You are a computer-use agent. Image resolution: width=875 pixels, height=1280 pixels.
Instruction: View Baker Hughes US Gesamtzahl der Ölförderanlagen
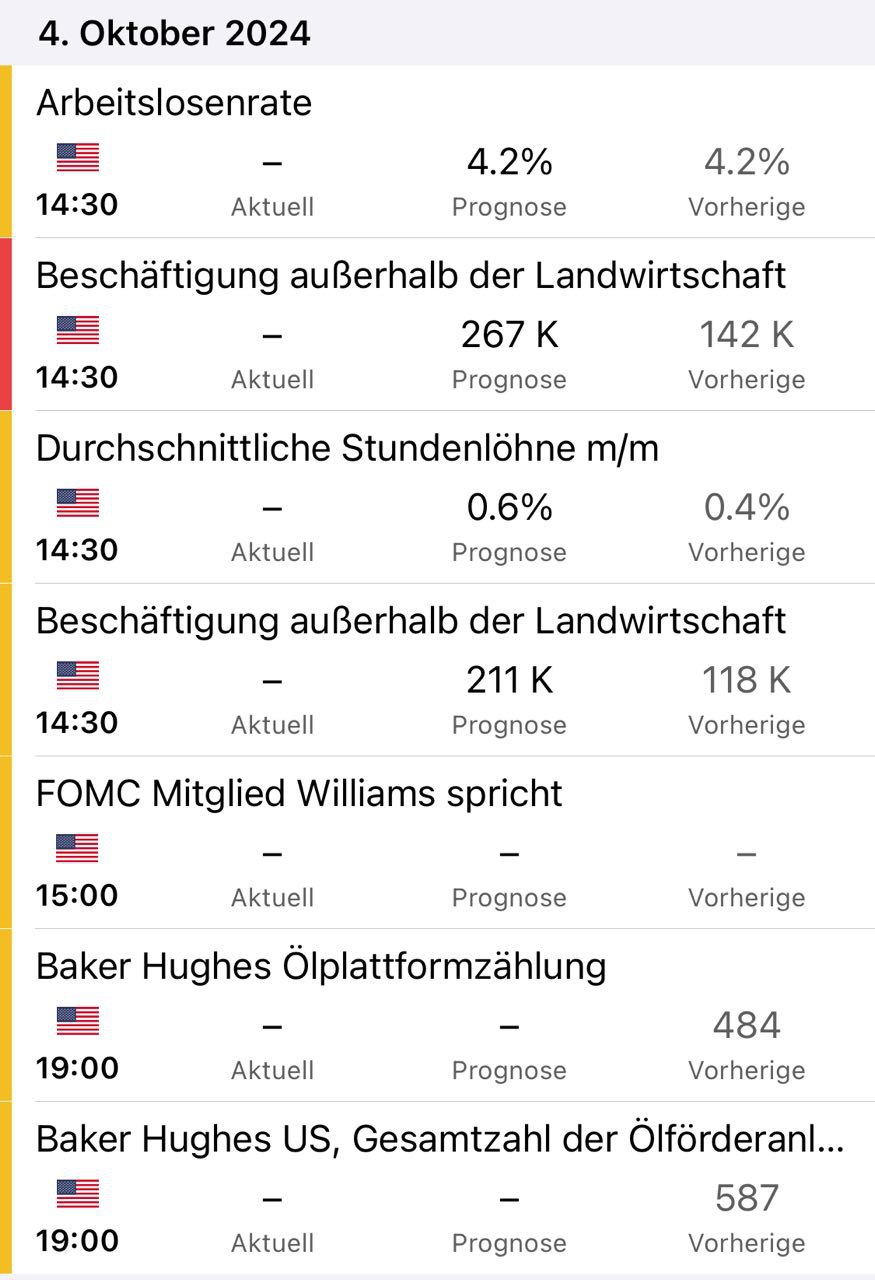pyautogui.click(x=440, y=1139)
